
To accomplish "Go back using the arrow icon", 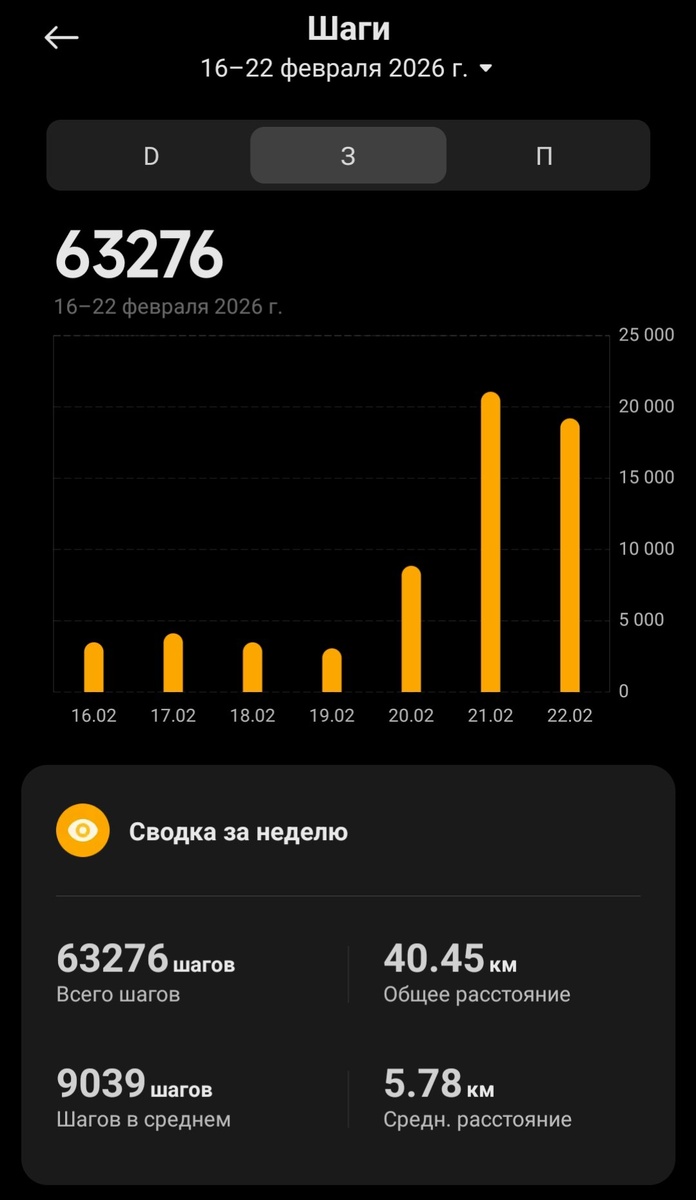I will click(x=61, y=38).
